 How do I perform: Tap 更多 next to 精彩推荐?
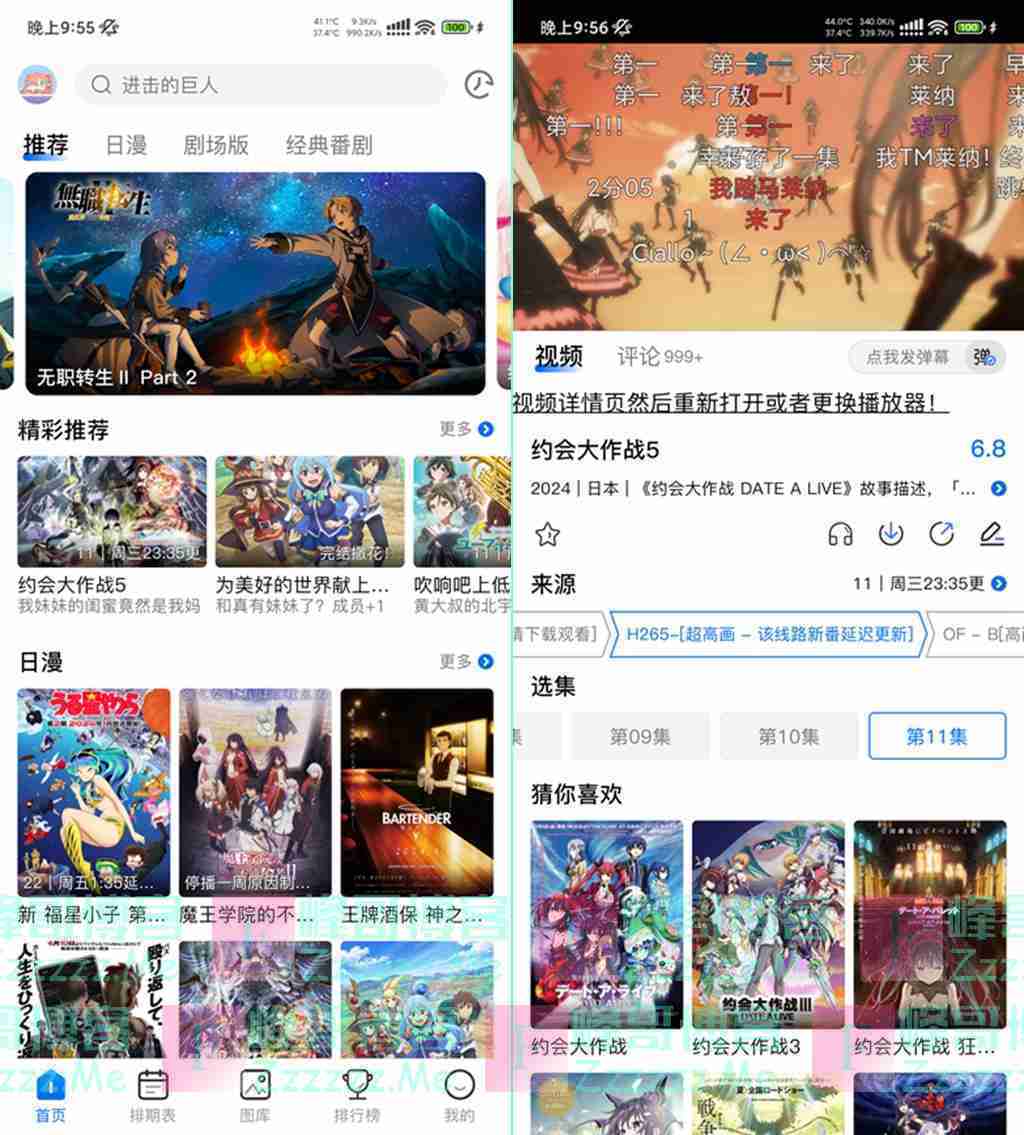466,429
